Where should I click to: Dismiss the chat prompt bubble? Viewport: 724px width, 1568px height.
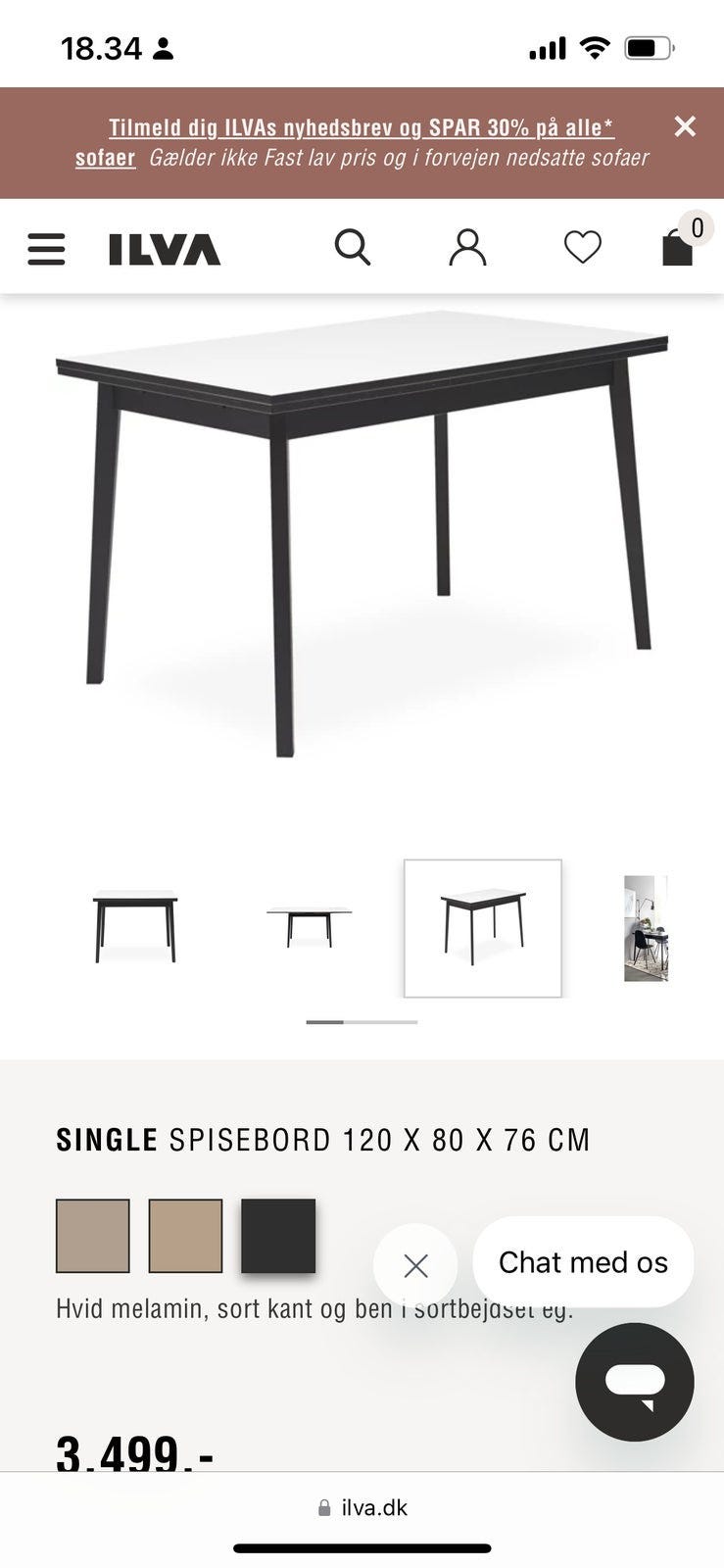pos(415,1266)
